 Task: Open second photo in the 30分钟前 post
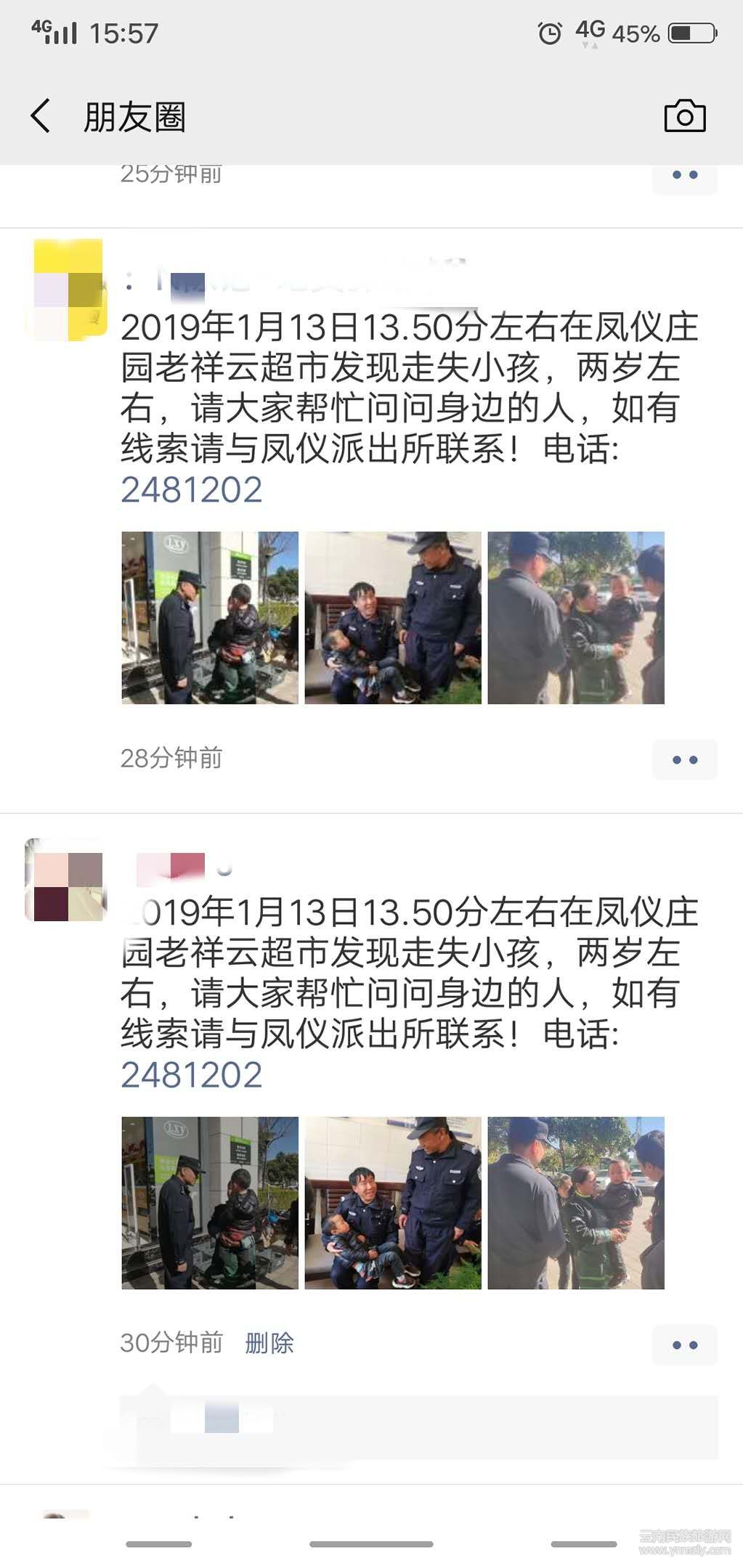tap(393, 1203)
